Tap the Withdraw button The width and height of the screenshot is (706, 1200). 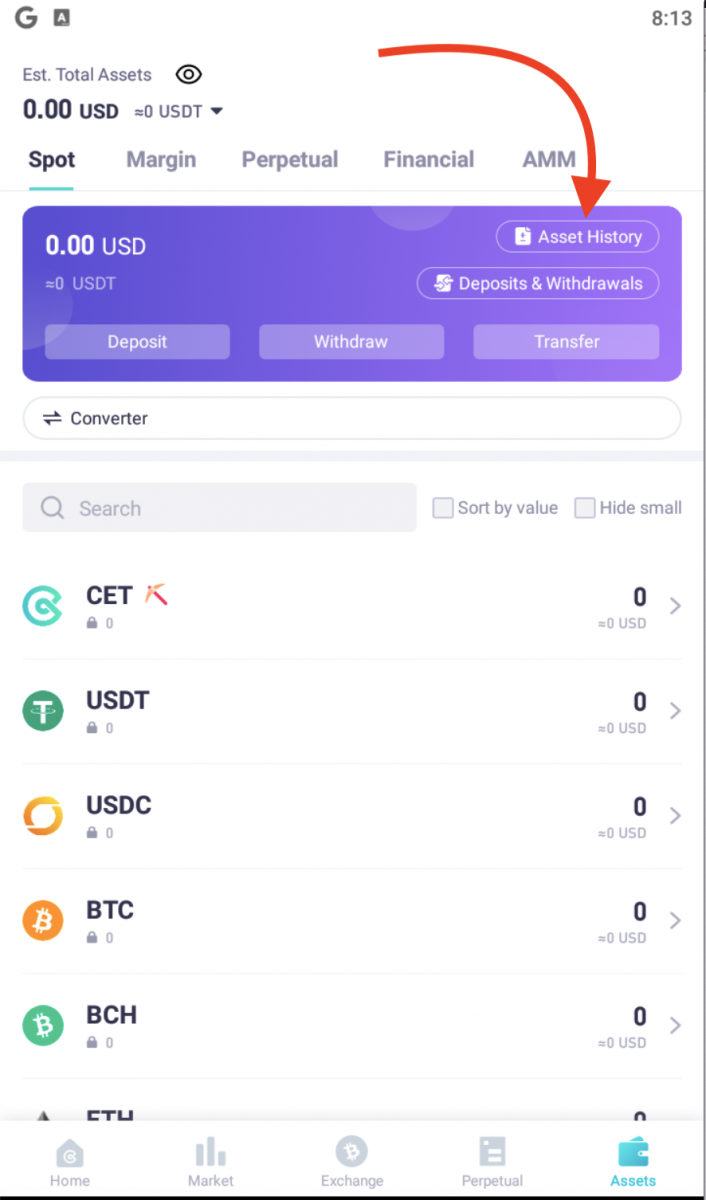coord(351,341)
